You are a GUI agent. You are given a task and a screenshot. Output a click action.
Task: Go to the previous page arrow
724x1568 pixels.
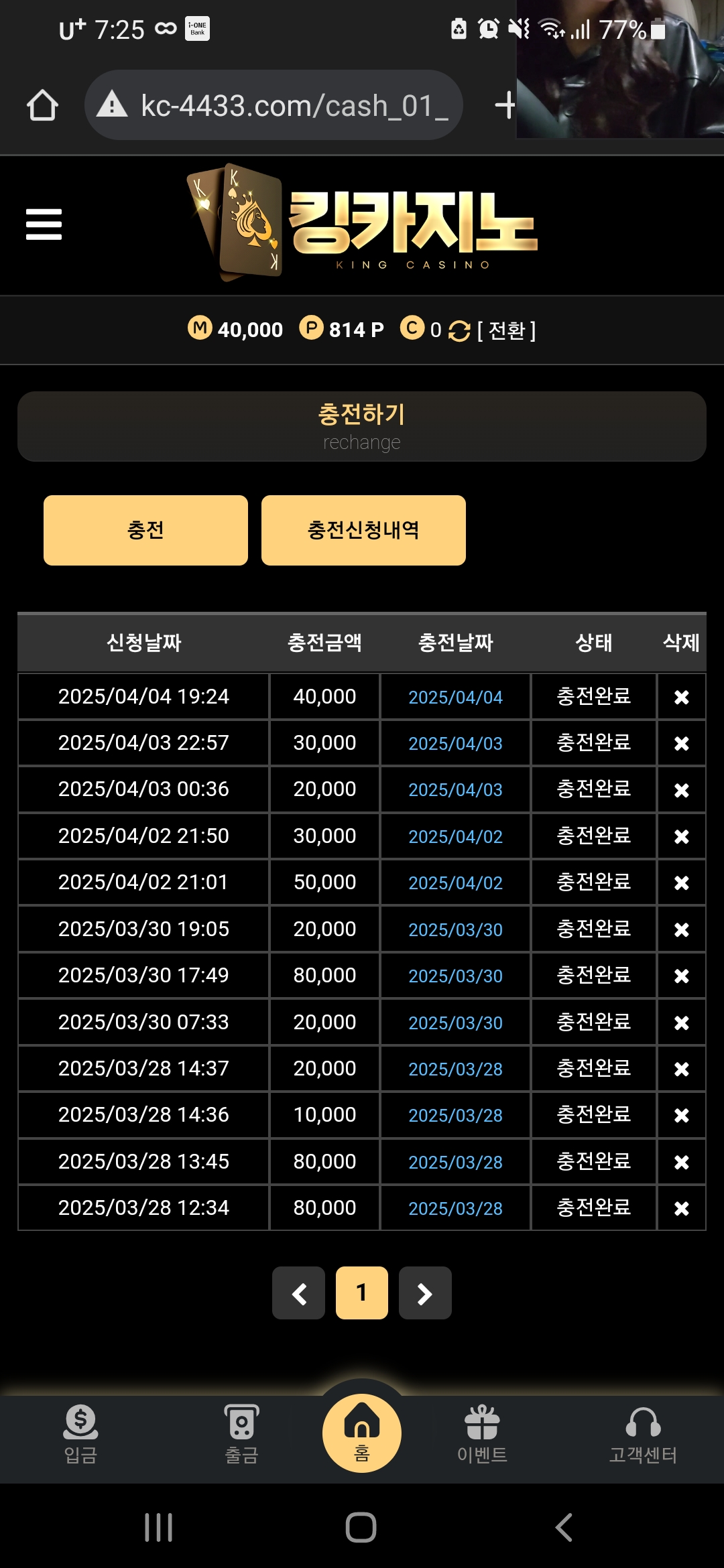[299, 1293]
